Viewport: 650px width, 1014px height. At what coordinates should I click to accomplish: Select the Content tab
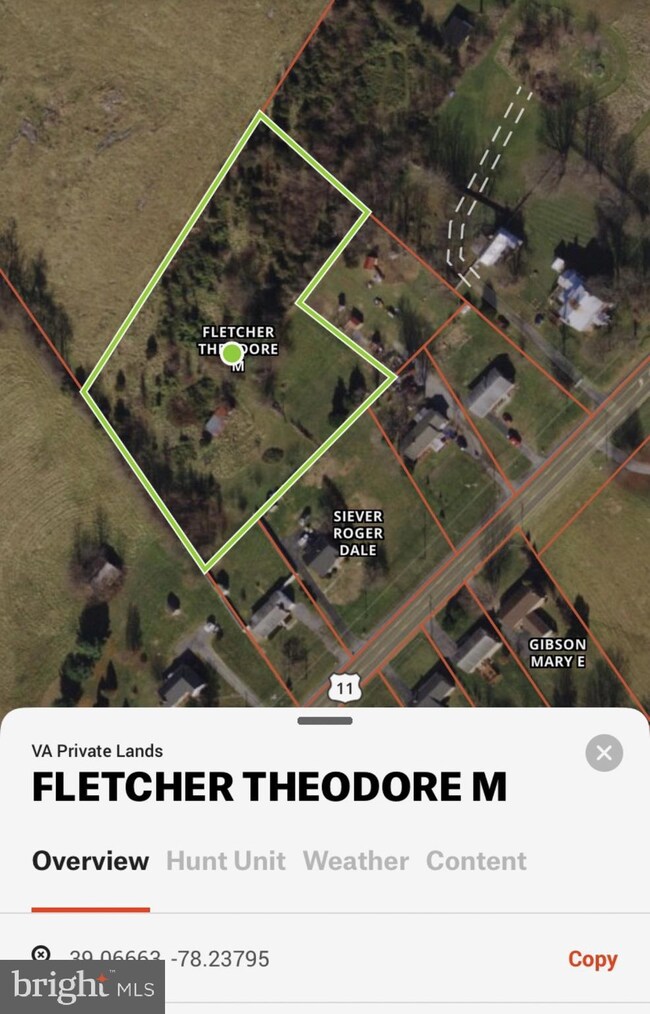476,861
